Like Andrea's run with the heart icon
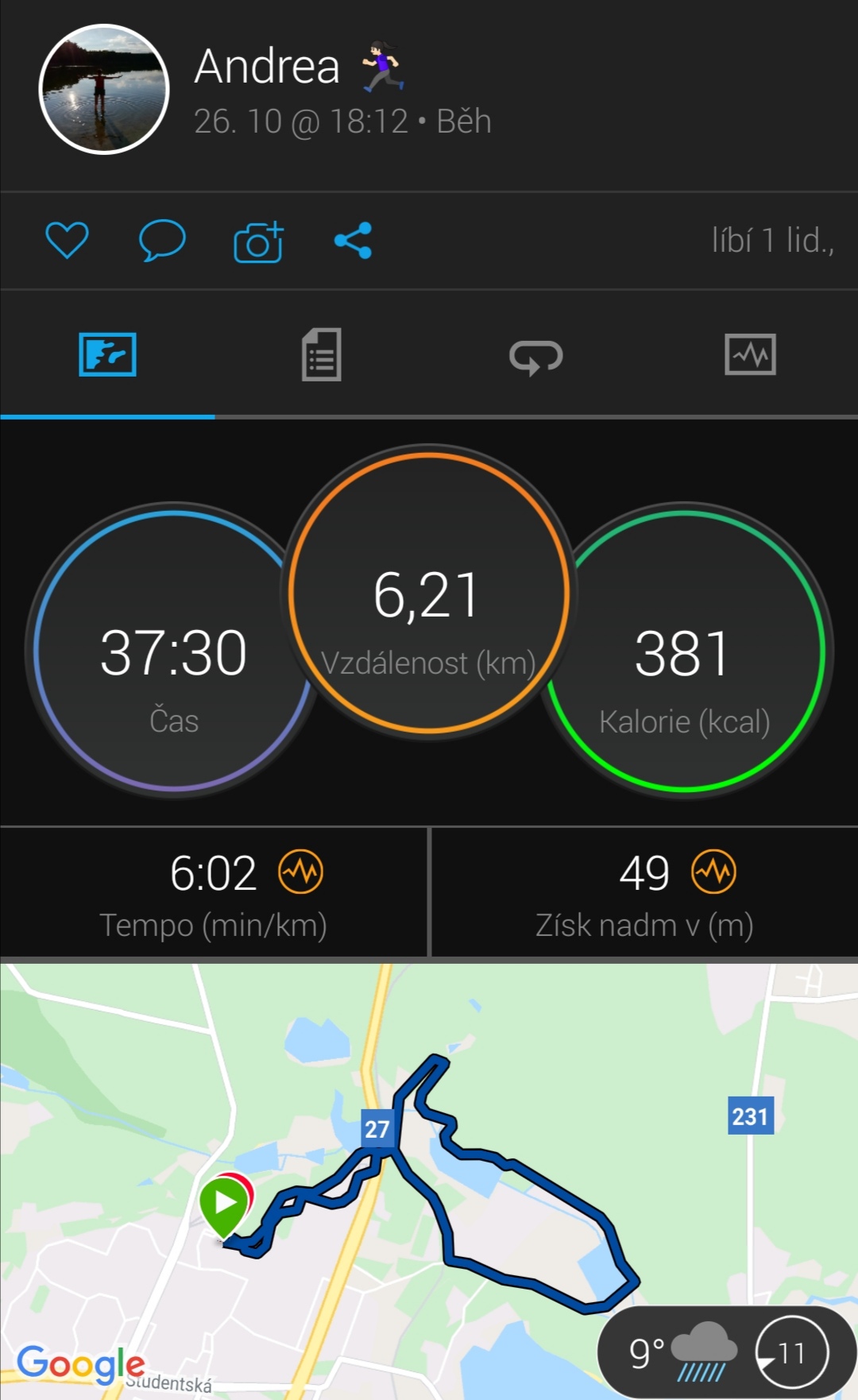Viewport: 858px width, 1400px height. (x=67, y=240)
